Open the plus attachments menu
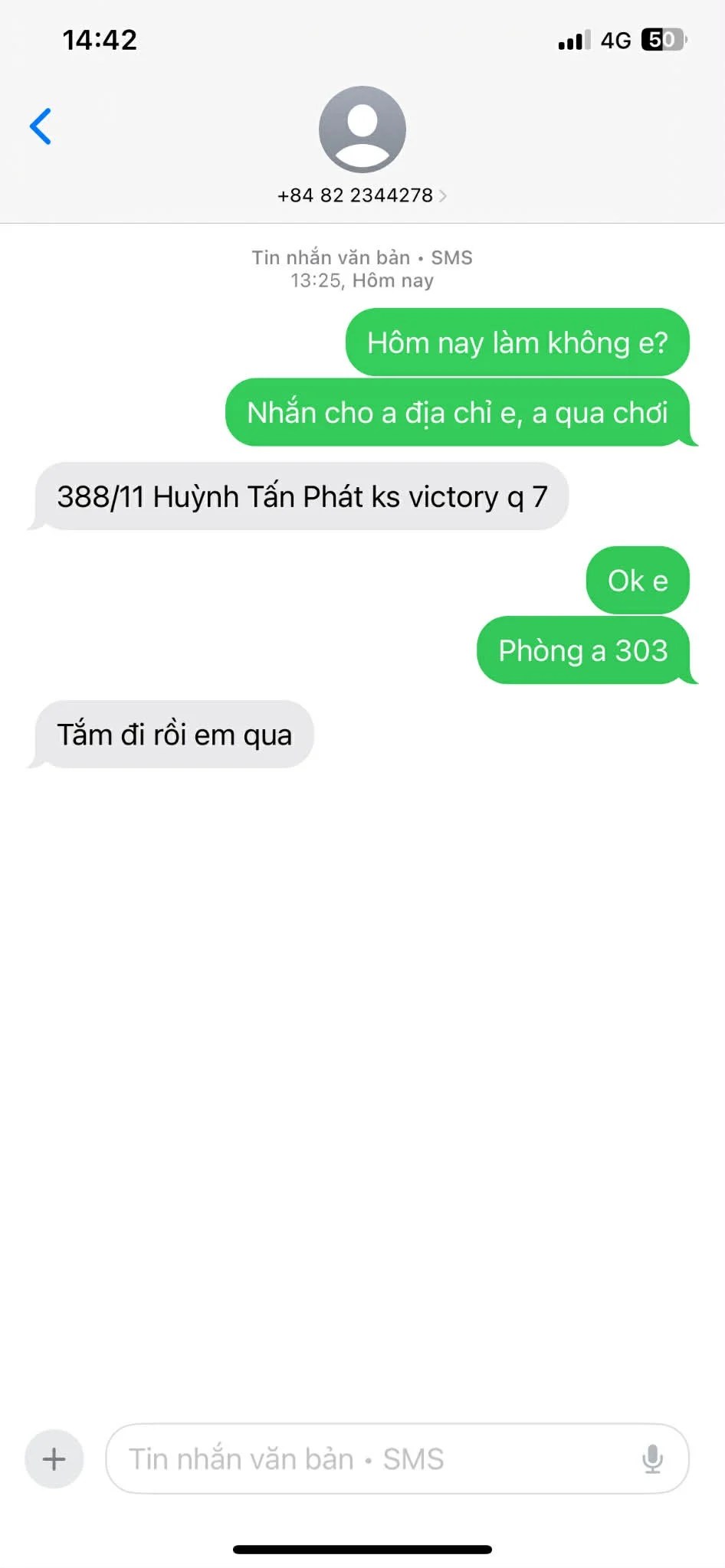 (x=54, y=1458)
